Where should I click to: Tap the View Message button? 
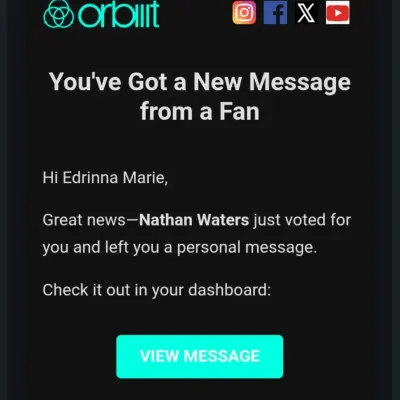(200, 356)
